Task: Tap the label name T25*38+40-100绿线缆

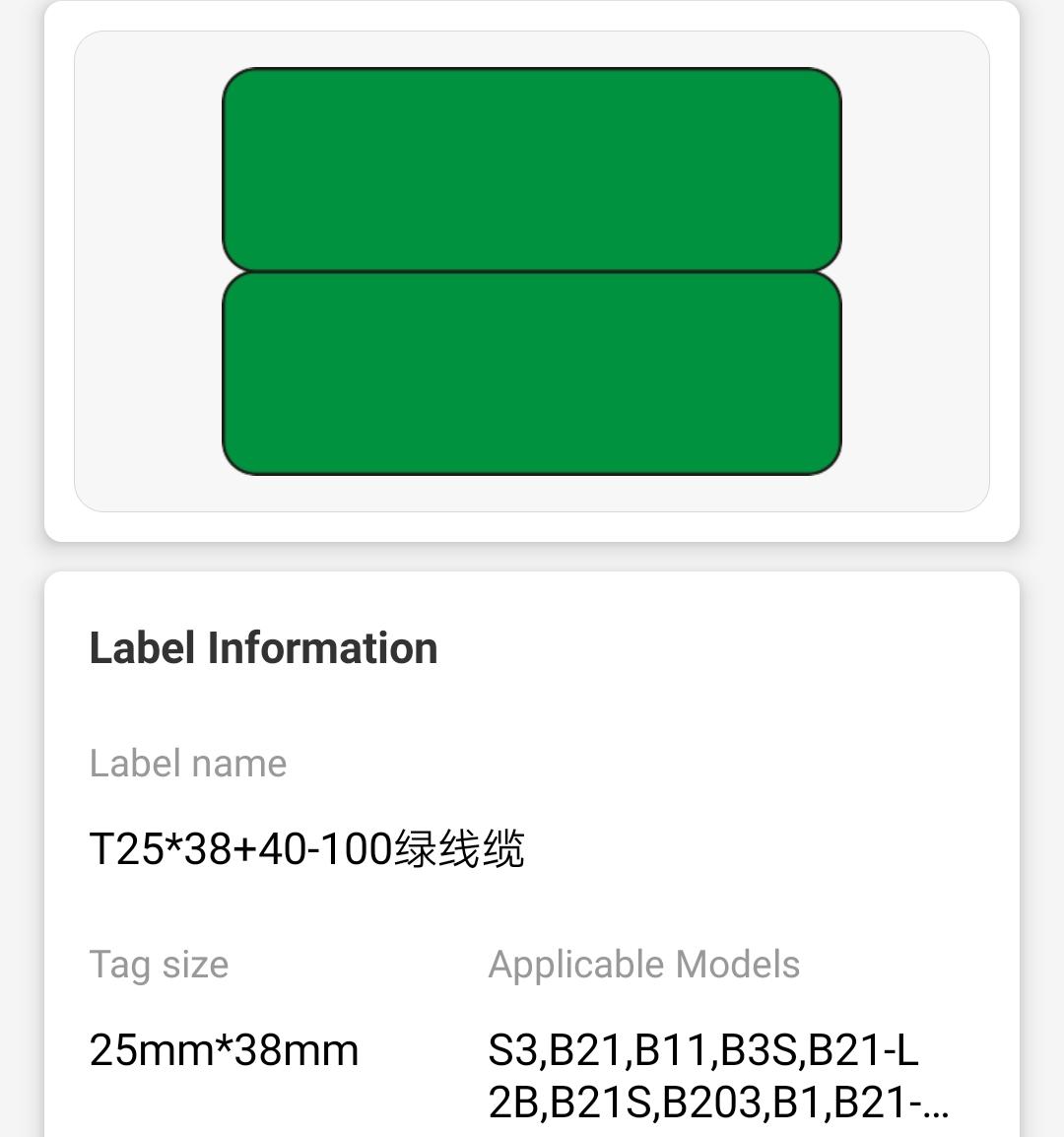Action: click(305, 847)
